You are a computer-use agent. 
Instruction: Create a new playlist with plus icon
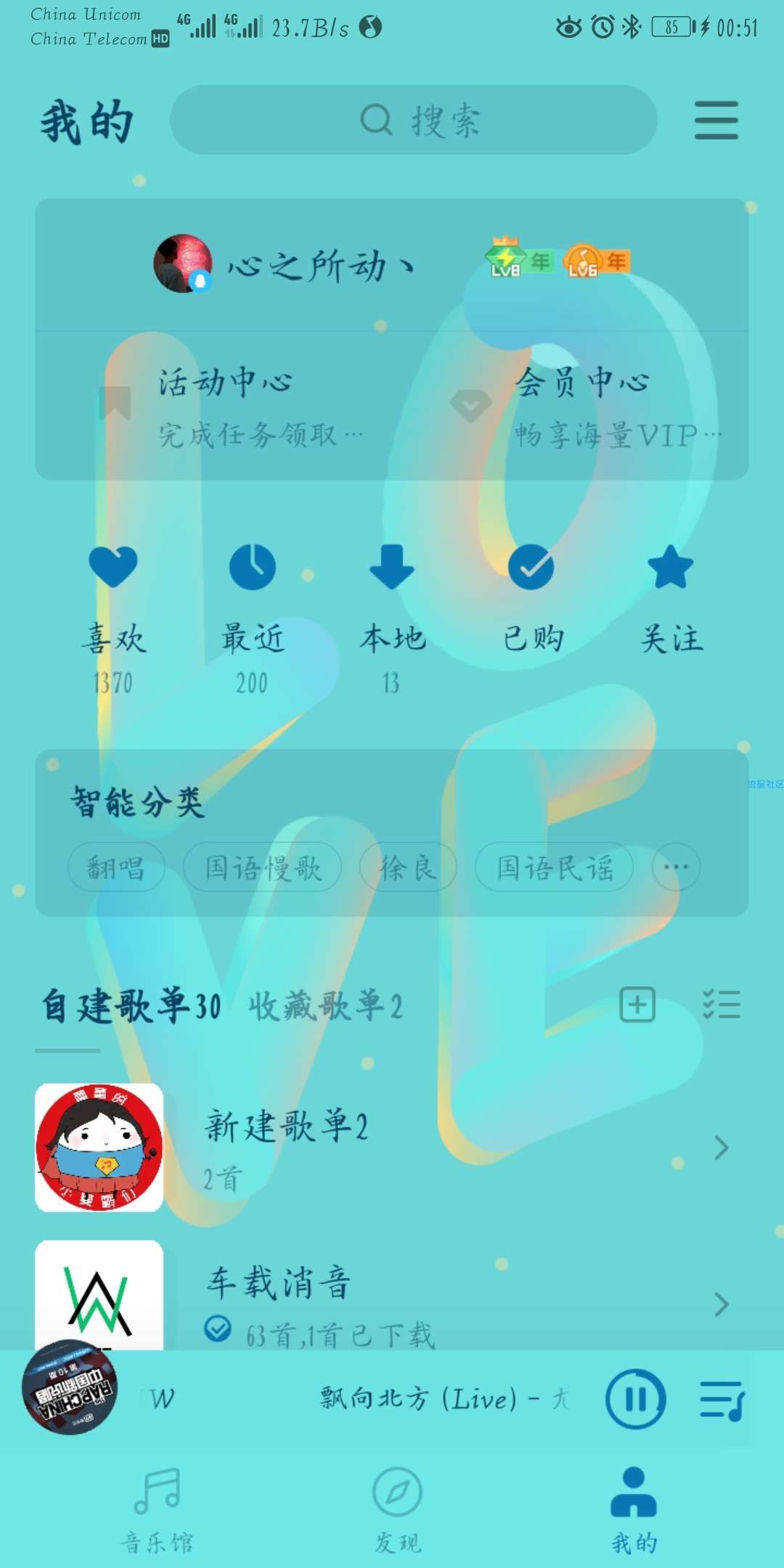tap(637, 1005)
